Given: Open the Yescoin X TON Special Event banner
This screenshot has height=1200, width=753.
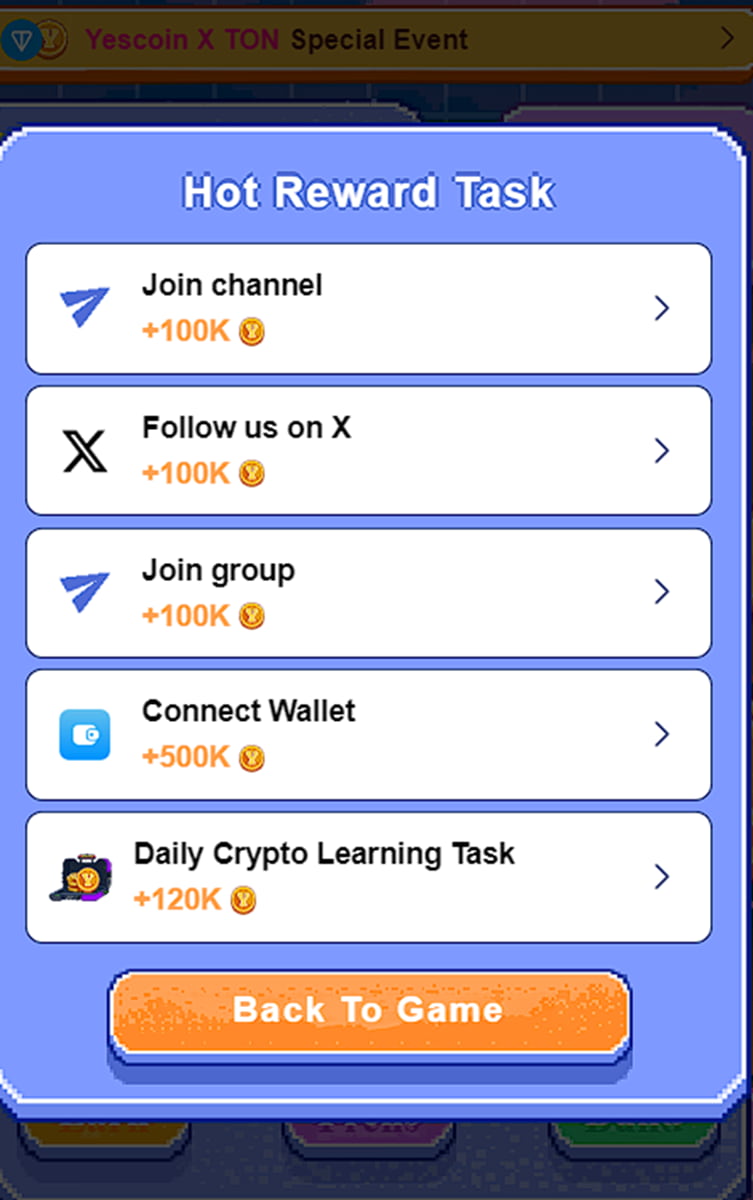Looking at the screenshot, I should [376, 39].
